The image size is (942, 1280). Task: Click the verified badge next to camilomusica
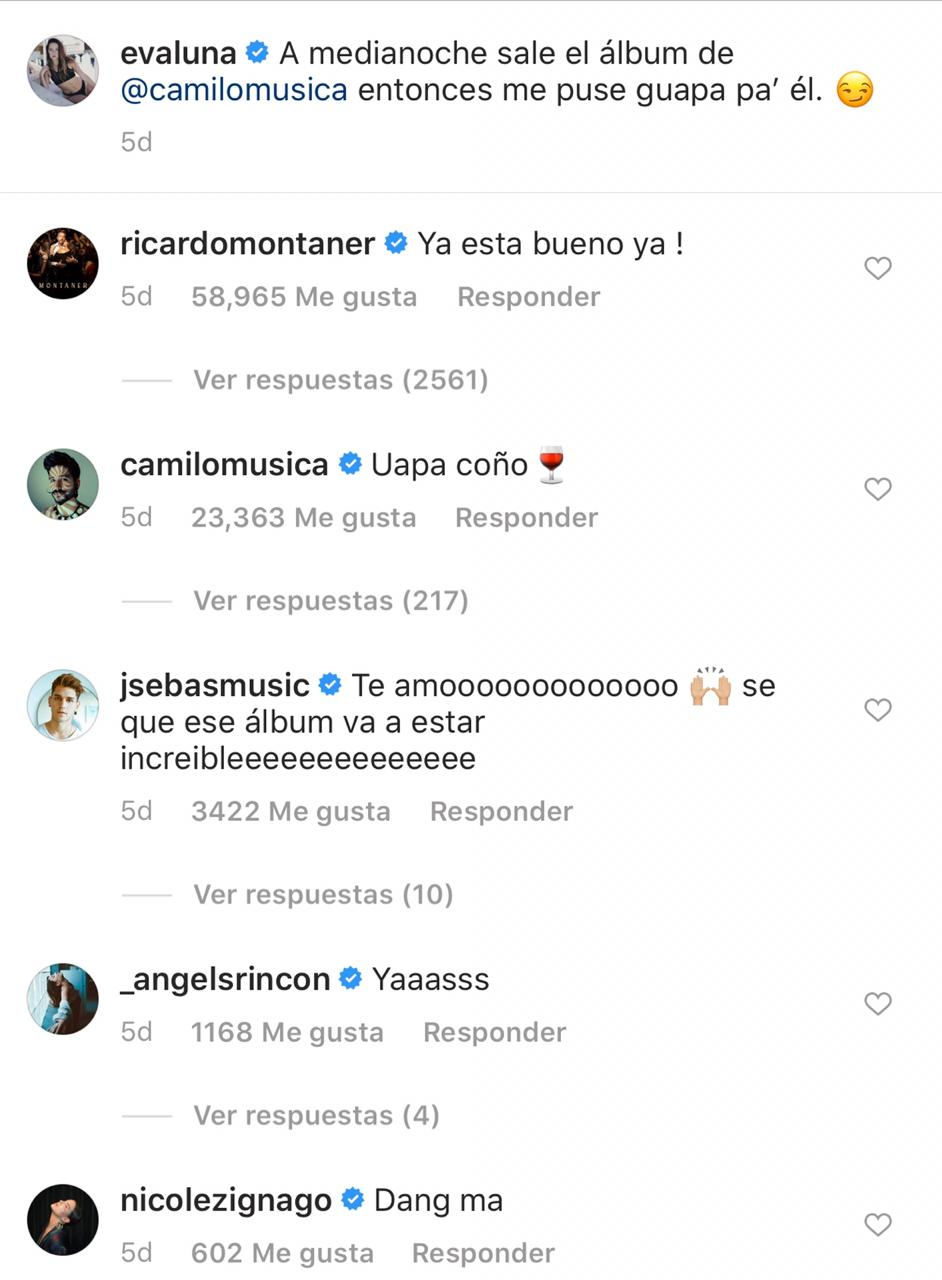[350, 463]
